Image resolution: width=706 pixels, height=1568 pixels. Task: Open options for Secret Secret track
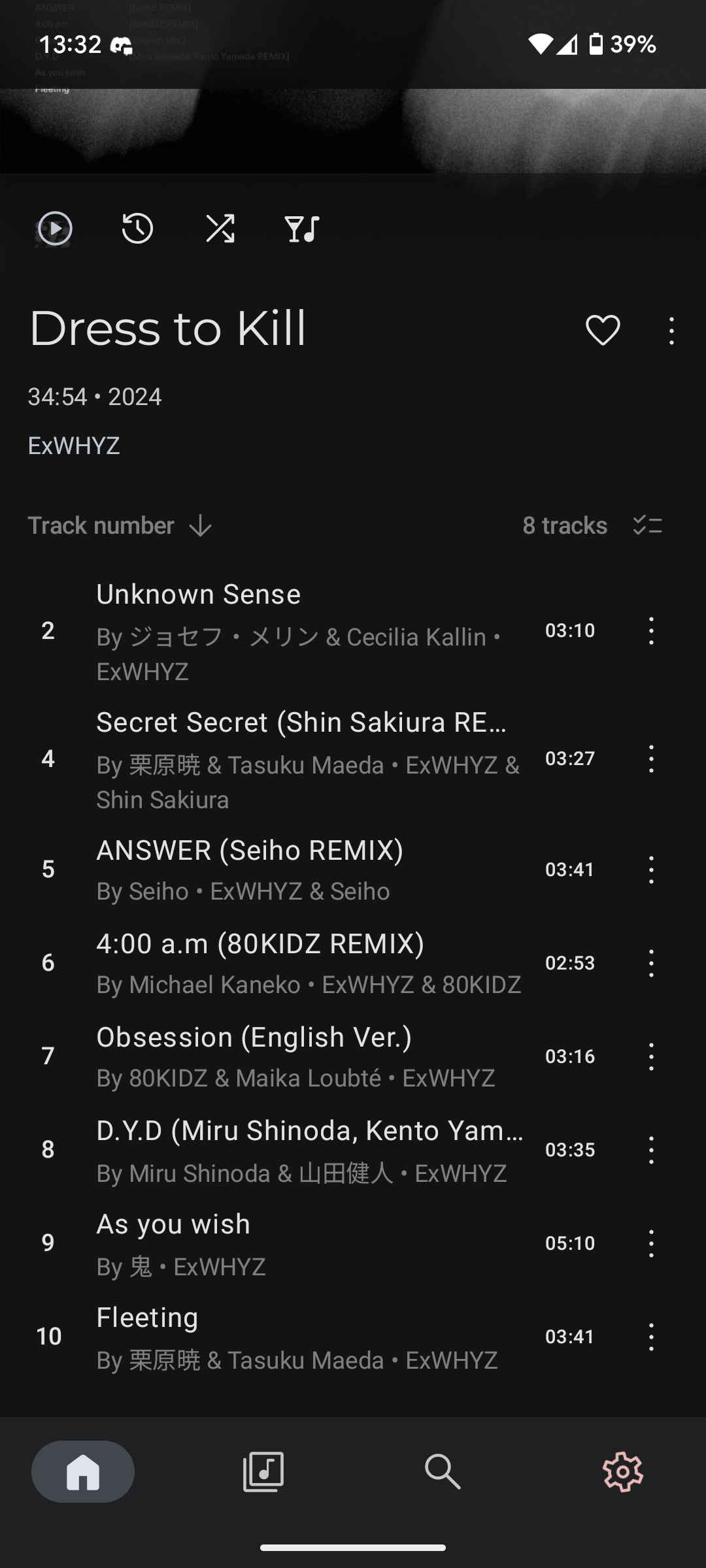tap(651, 759)
